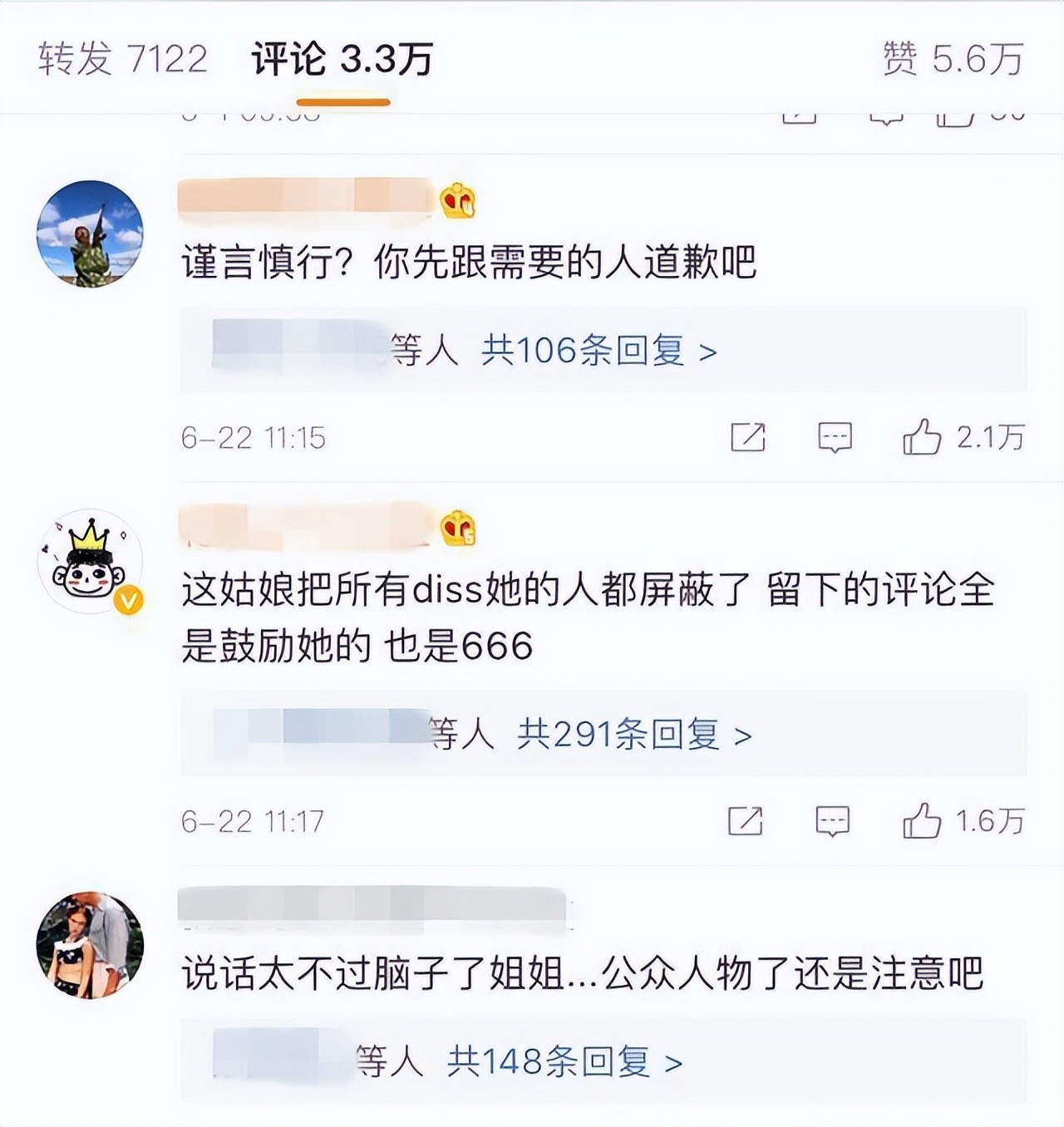Reply to the comment posted 6-22 11:17
The image size is (1064, 1127).
click(x=832, y=821)
